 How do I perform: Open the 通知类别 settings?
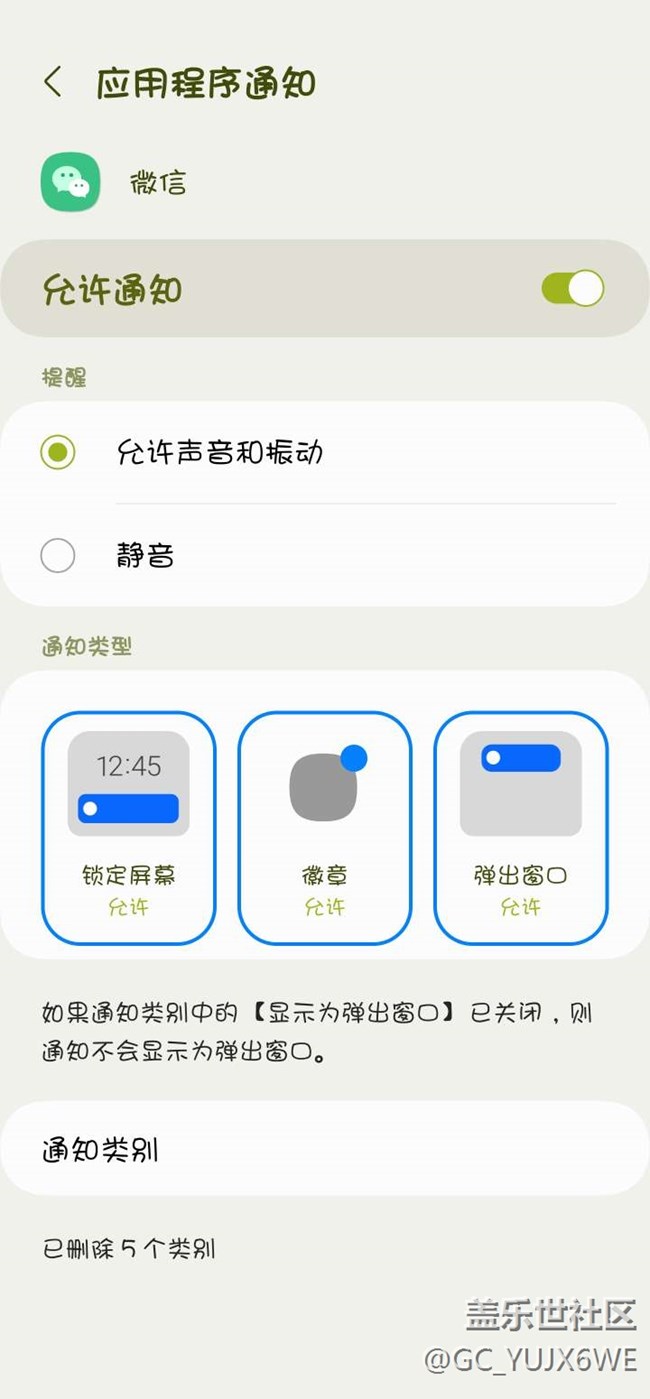point(324,1149)
